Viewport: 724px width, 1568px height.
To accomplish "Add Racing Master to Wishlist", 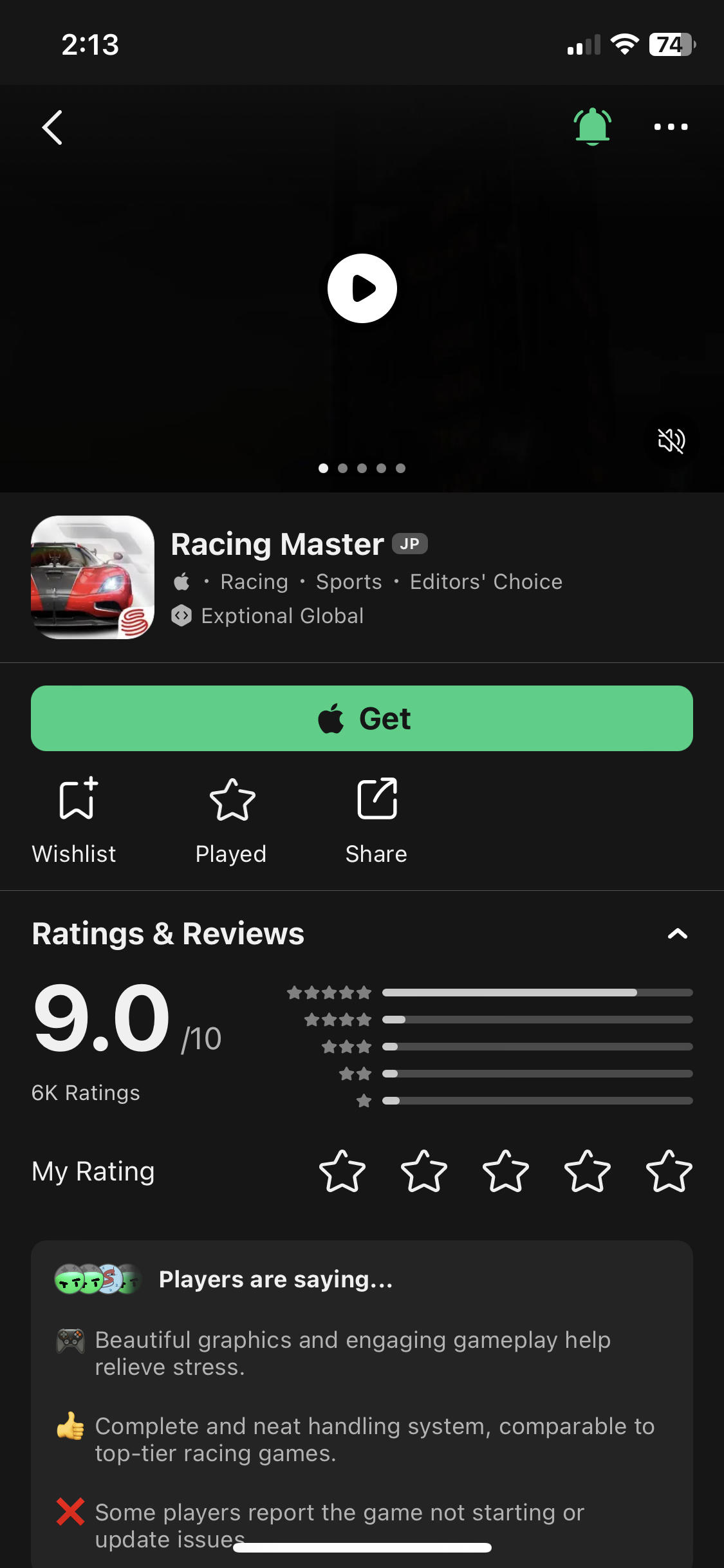I will (x=75, y=820).
